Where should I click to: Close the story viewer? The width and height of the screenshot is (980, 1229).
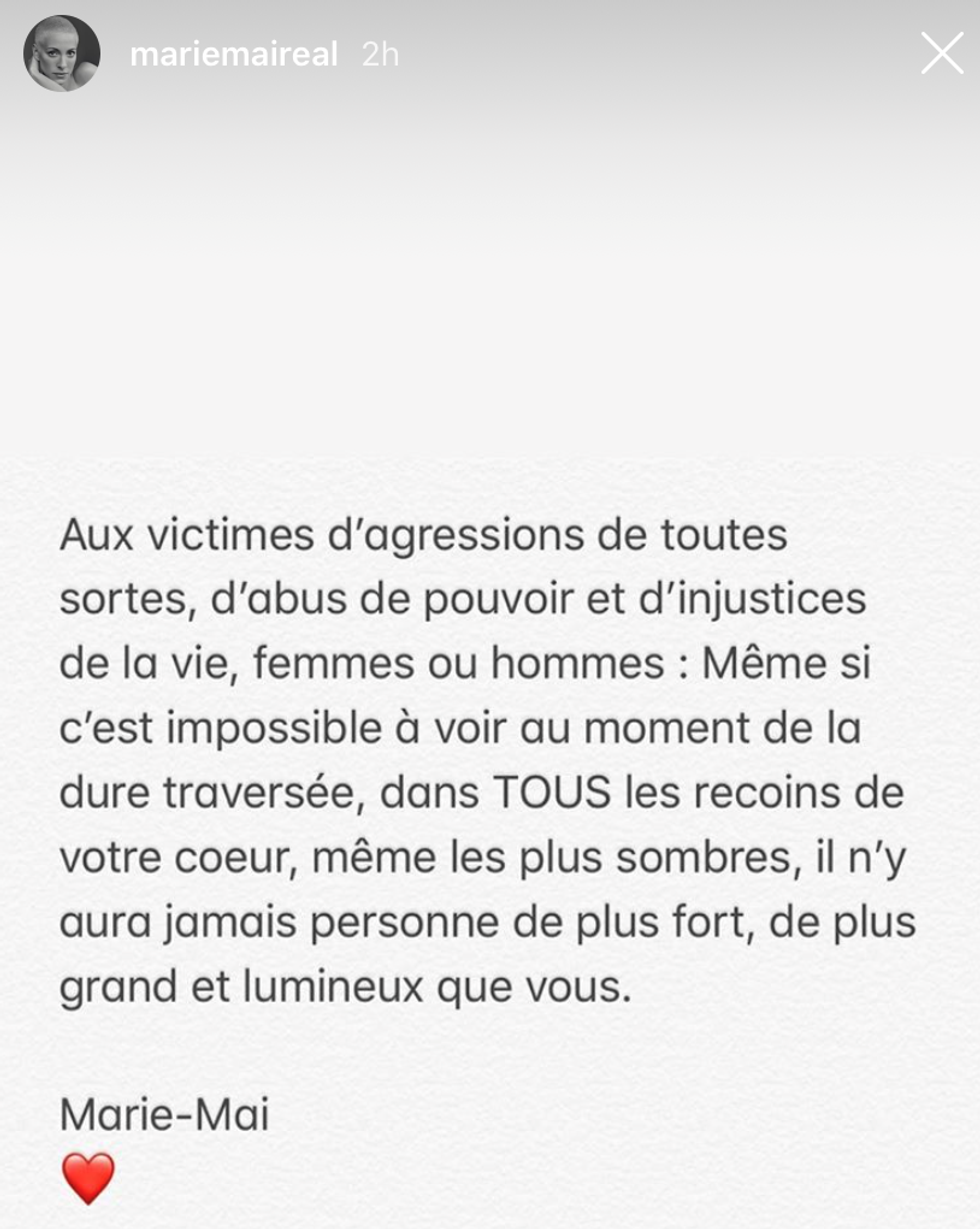click(941, 54)
